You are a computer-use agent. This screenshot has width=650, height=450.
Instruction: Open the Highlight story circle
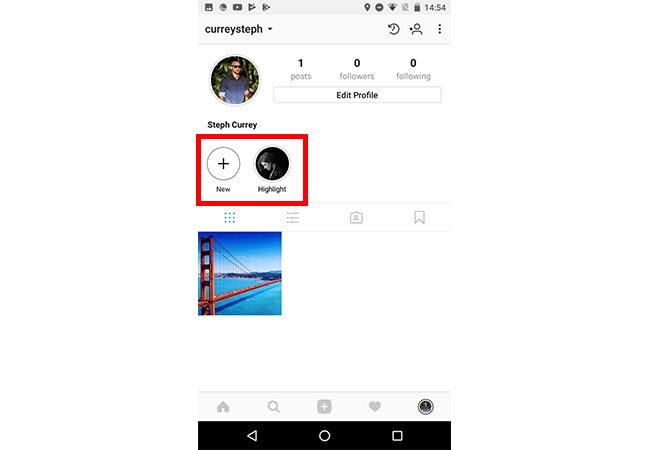click(x=272, y=163)
